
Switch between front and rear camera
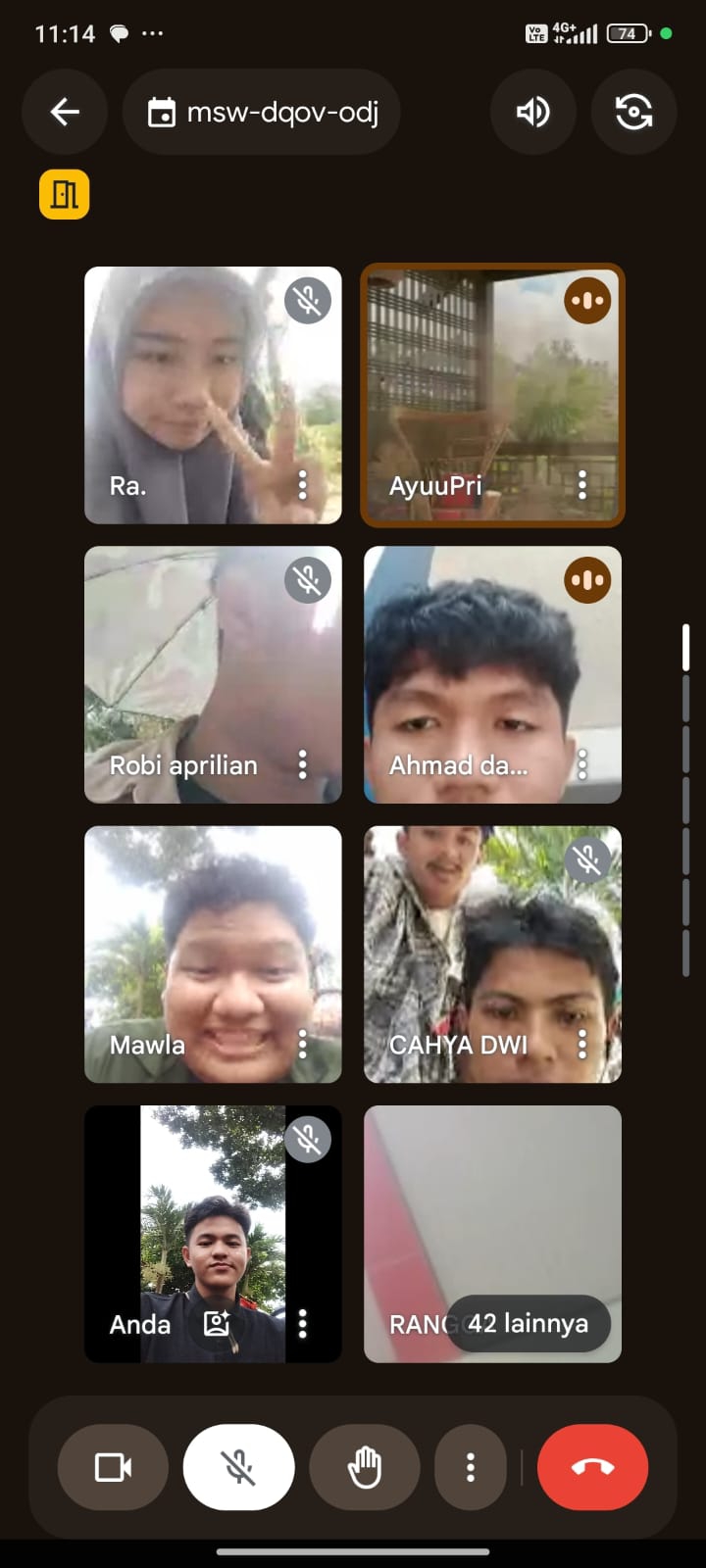tap(633, 112)
